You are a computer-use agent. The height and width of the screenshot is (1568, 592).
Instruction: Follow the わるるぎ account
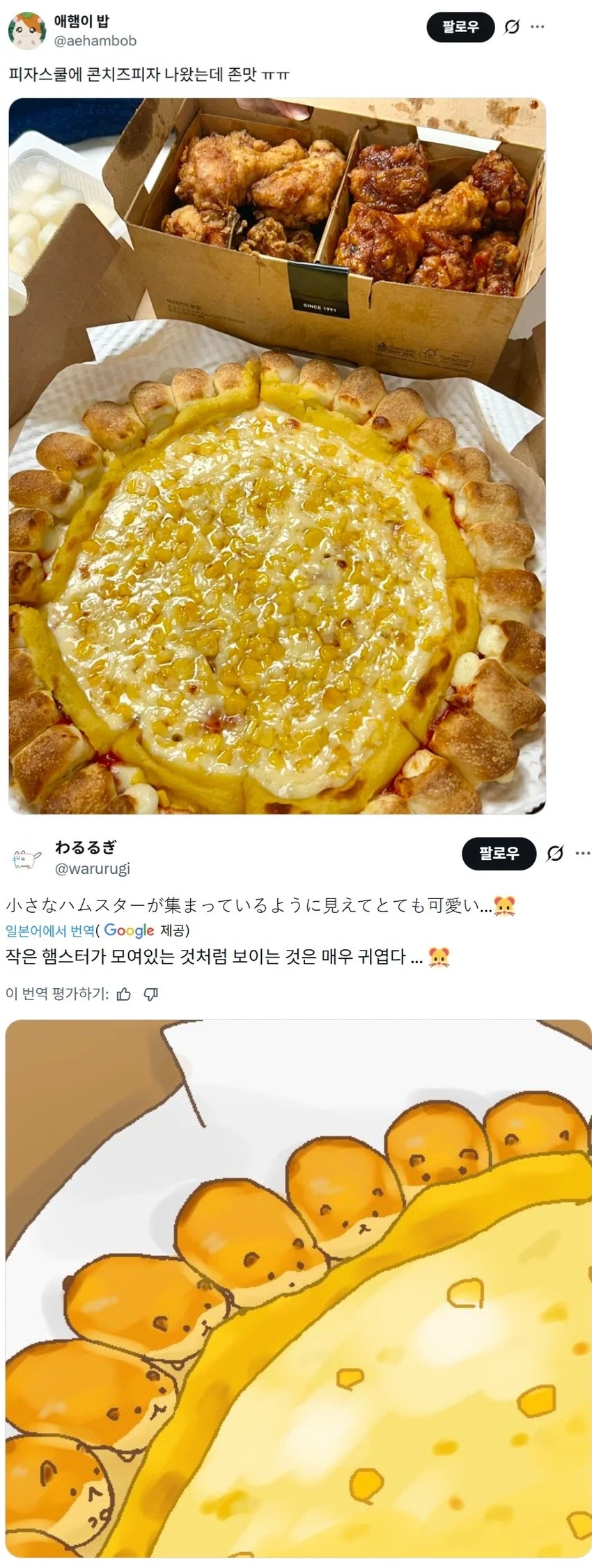point(499,854)
